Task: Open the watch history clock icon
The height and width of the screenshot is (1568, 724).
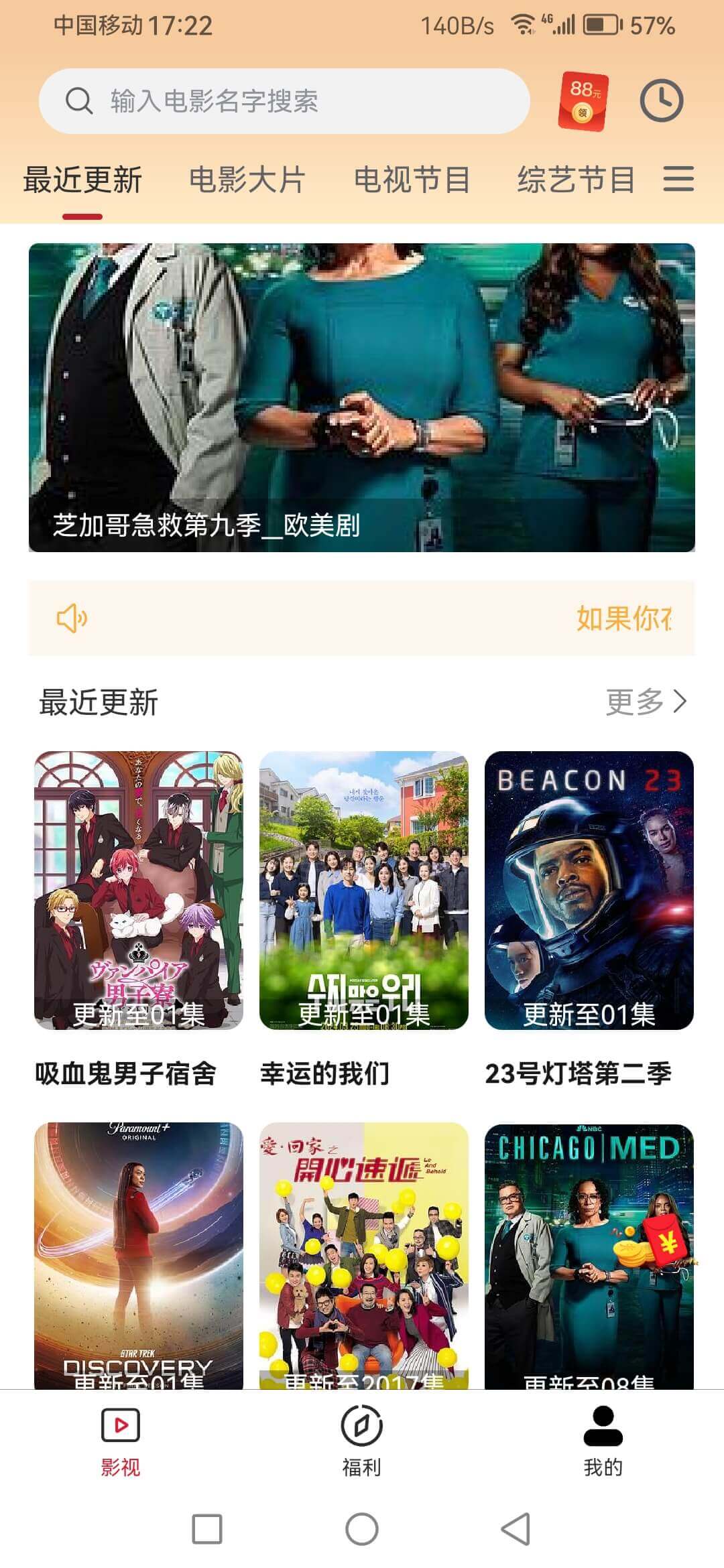Action: (661, 101)
